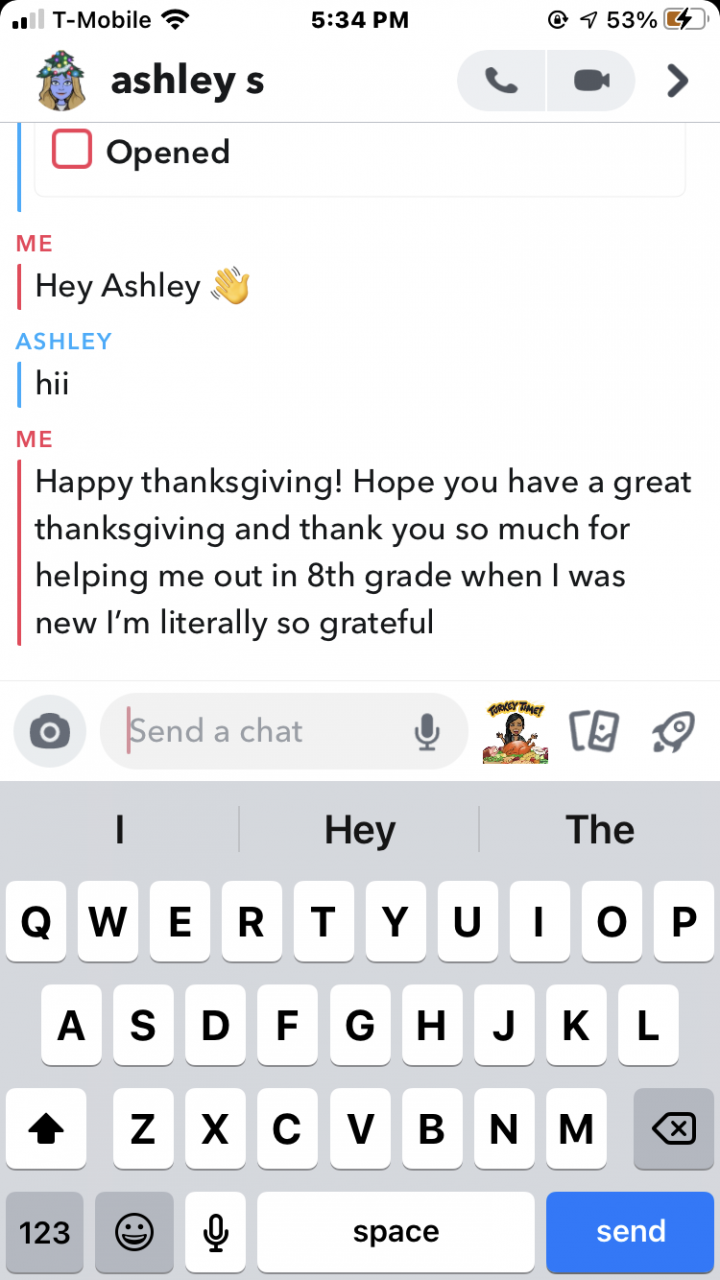Start a voice call with ashley s
Image resolution: width=720 pixels, height=1280 pixels.
502,81
